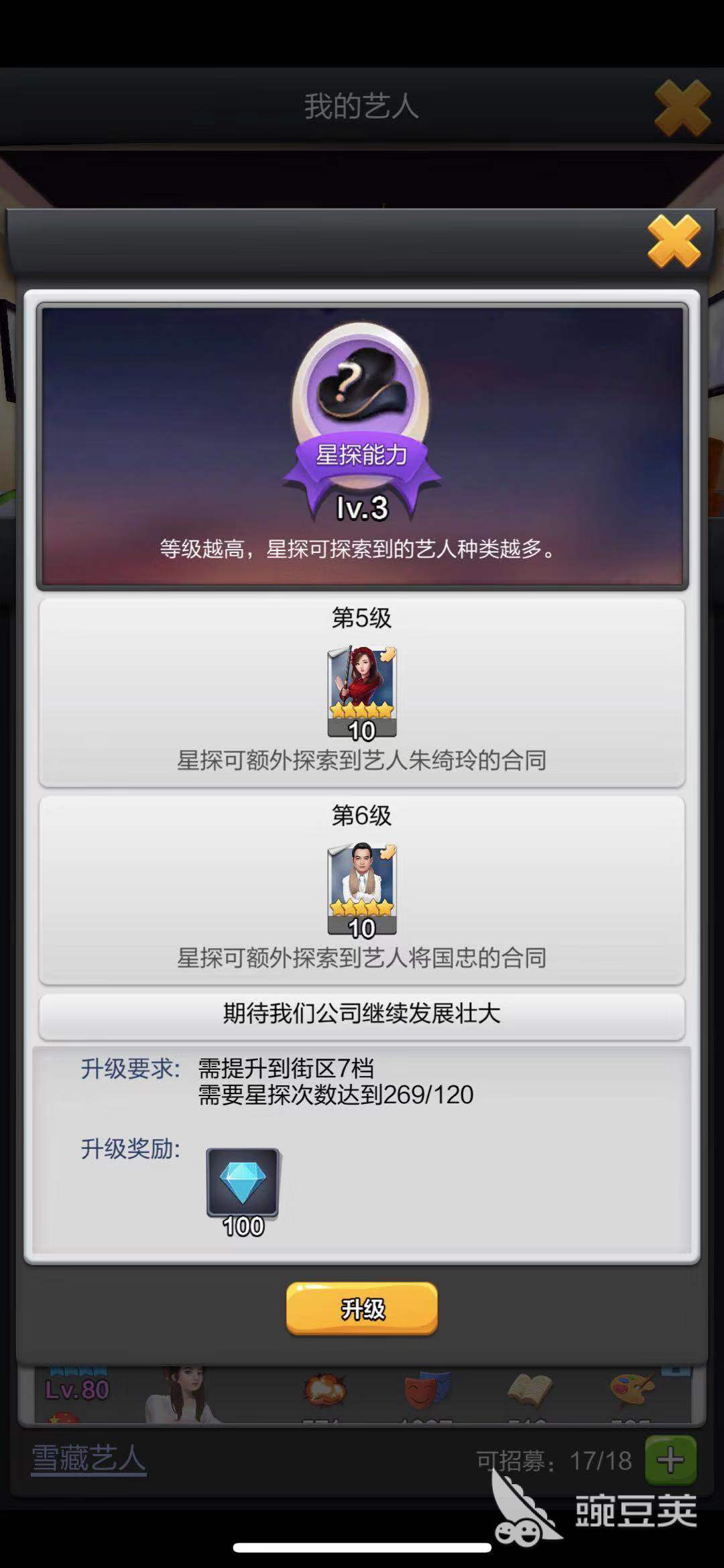Close the 星探能力 dialog

674,241
